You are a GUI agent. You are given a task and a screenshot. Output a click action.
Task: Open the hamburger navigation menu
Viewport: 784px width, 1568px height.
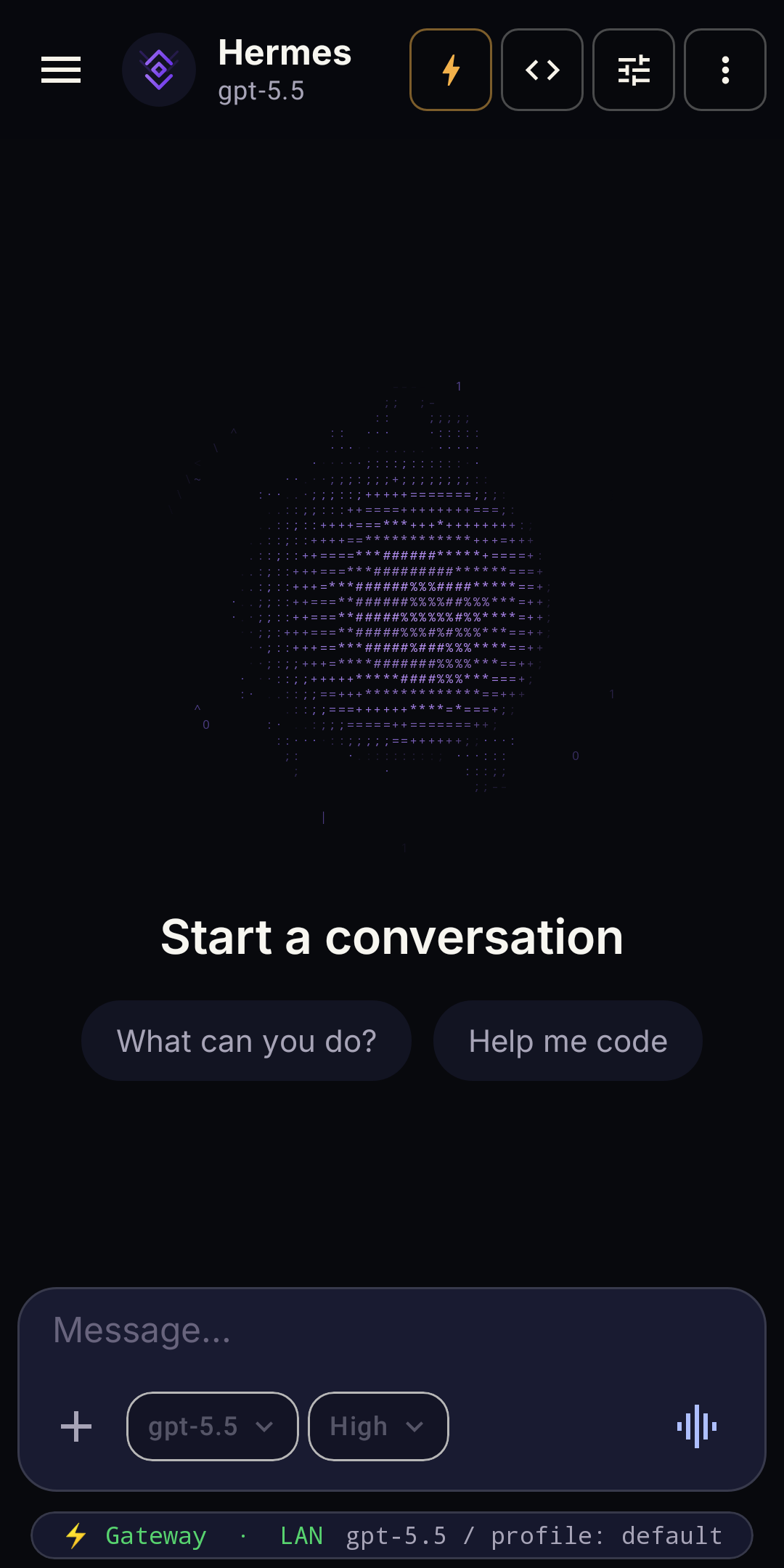61,70
